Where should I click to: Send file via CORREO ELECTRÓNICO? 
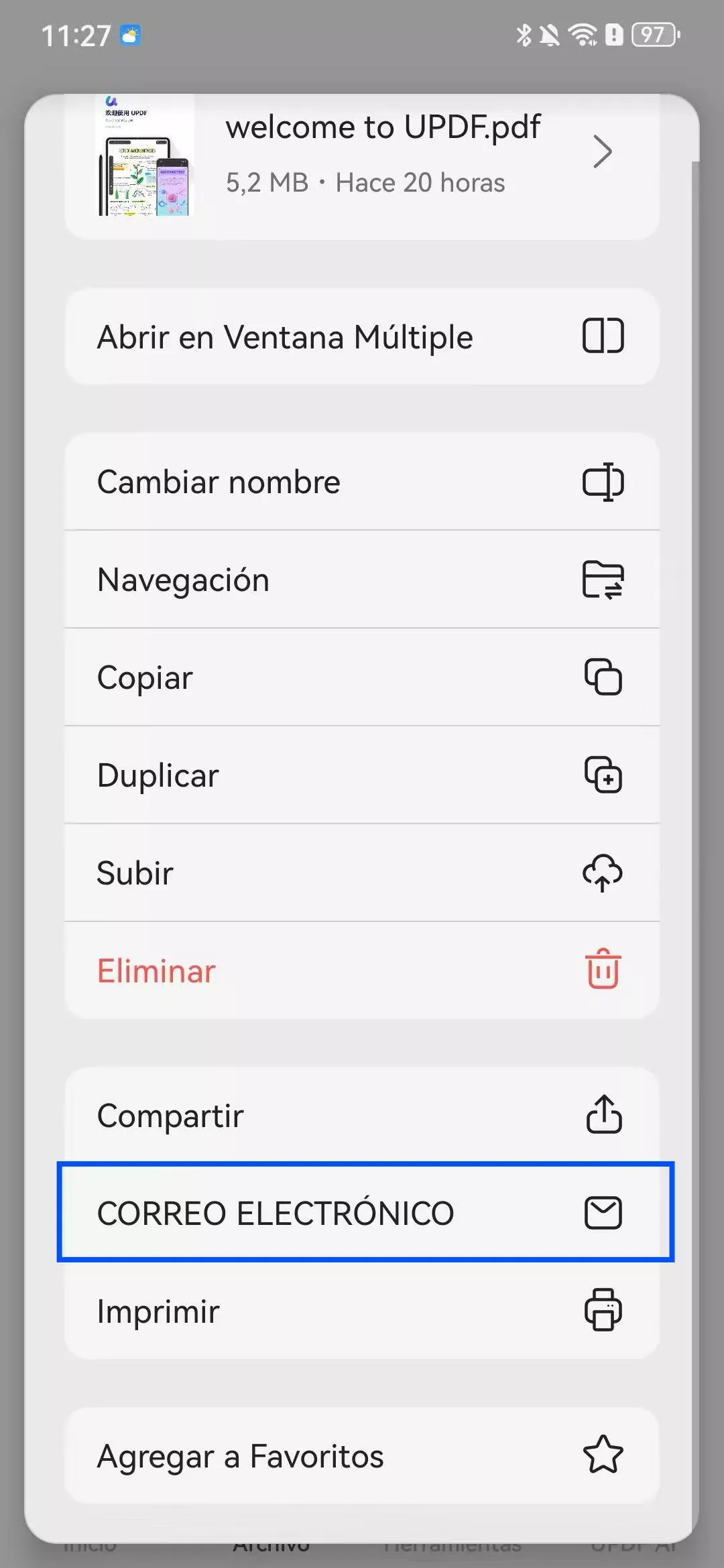pyautogui.click(x=362, y=1213)
